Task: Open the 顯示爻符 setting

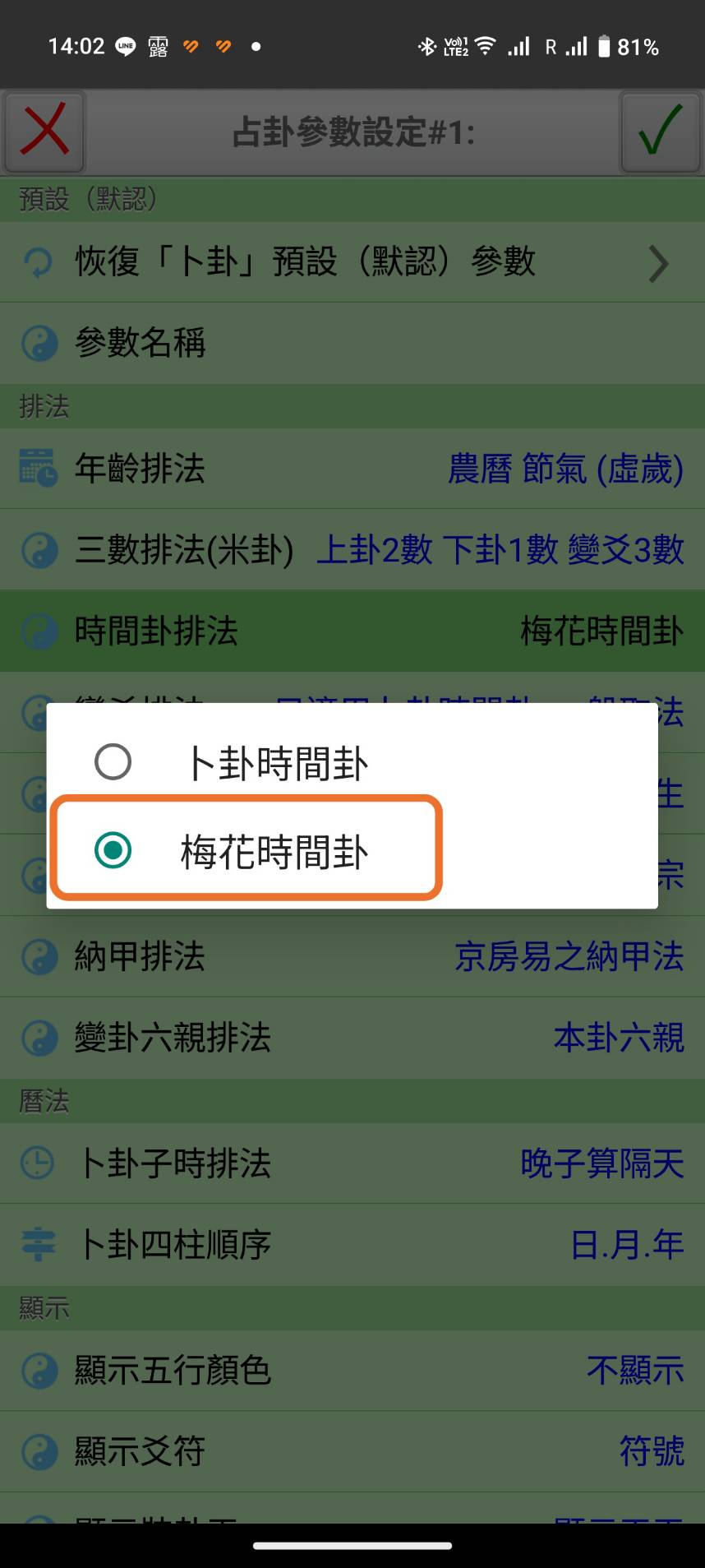Action: (x=352, y=1451)
